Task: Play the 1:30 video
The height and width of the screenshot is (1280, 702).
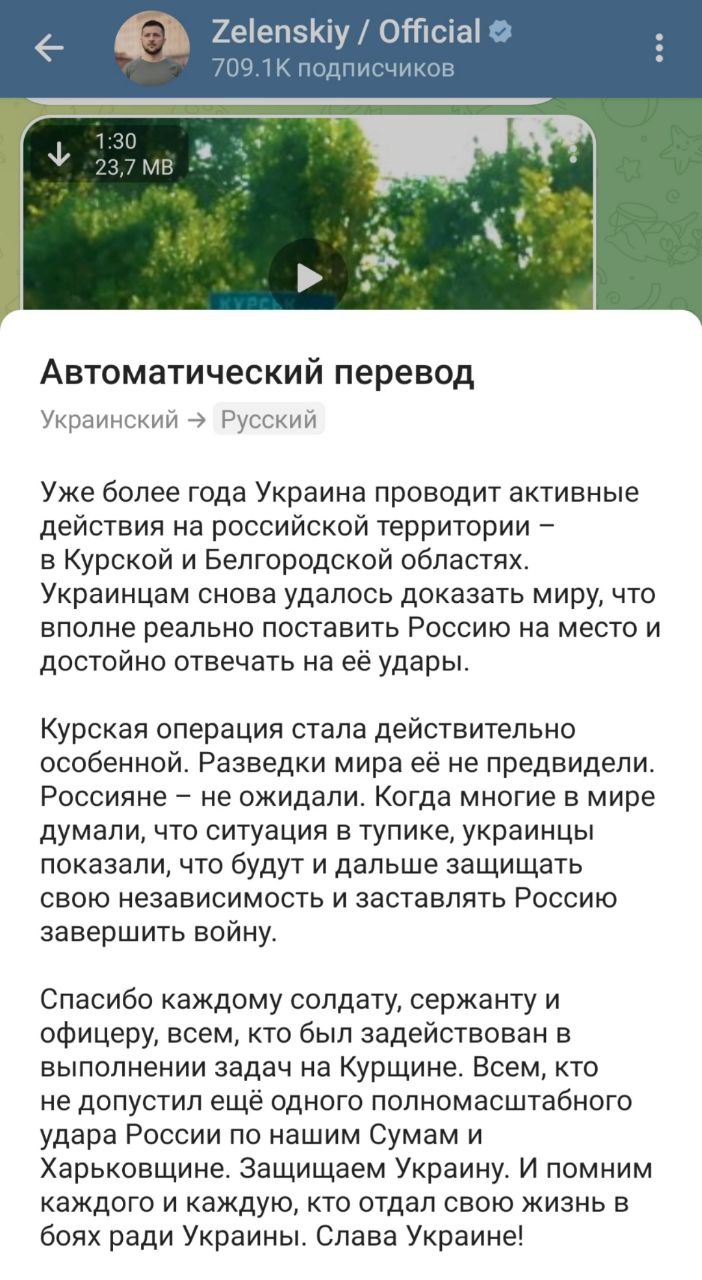Action: [308, 276]
